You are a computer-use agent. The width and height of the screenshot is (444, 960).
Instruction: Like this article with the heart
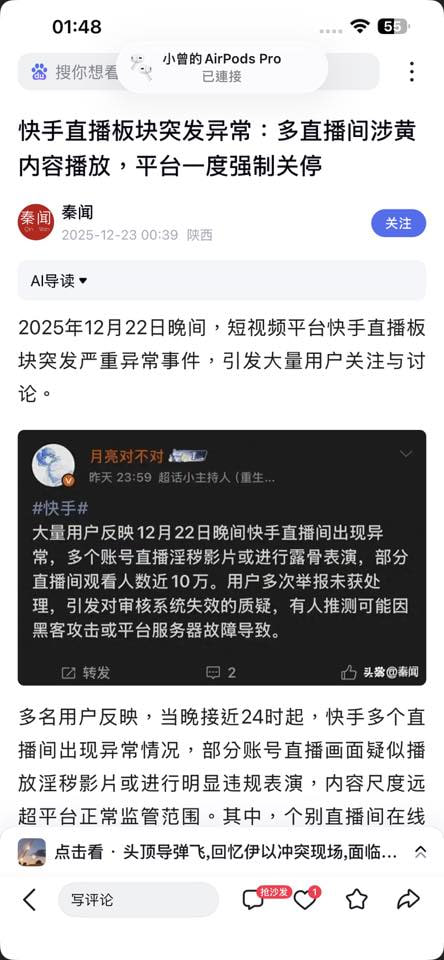click(x=304, y=899)
